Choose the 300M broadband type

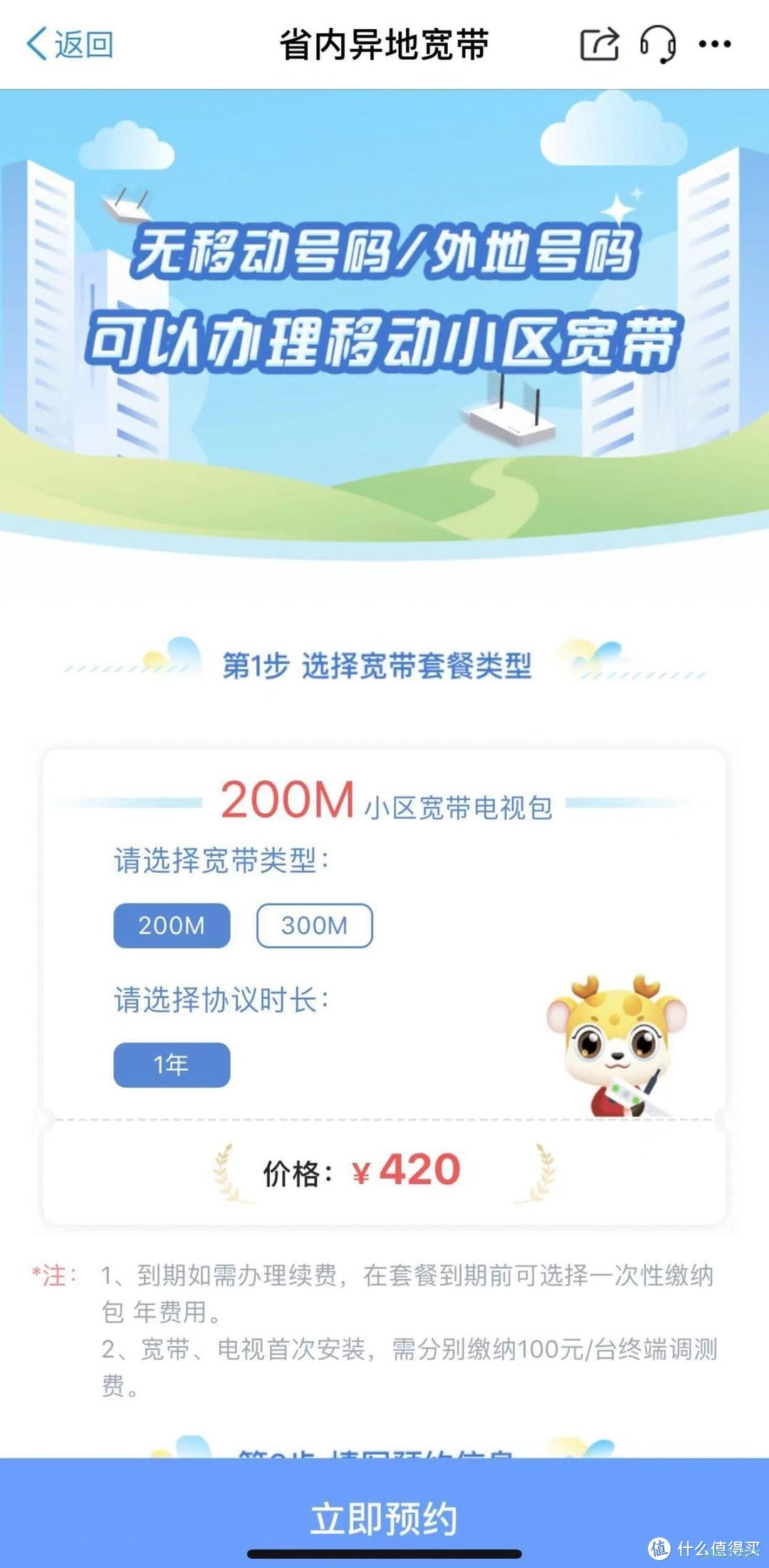(314, 926)
